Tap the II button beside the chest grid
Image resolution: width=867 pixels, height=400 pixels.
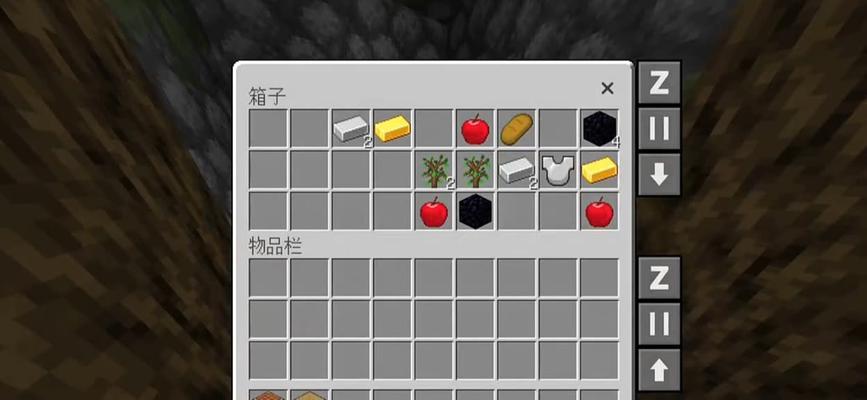tap(658, 129)
